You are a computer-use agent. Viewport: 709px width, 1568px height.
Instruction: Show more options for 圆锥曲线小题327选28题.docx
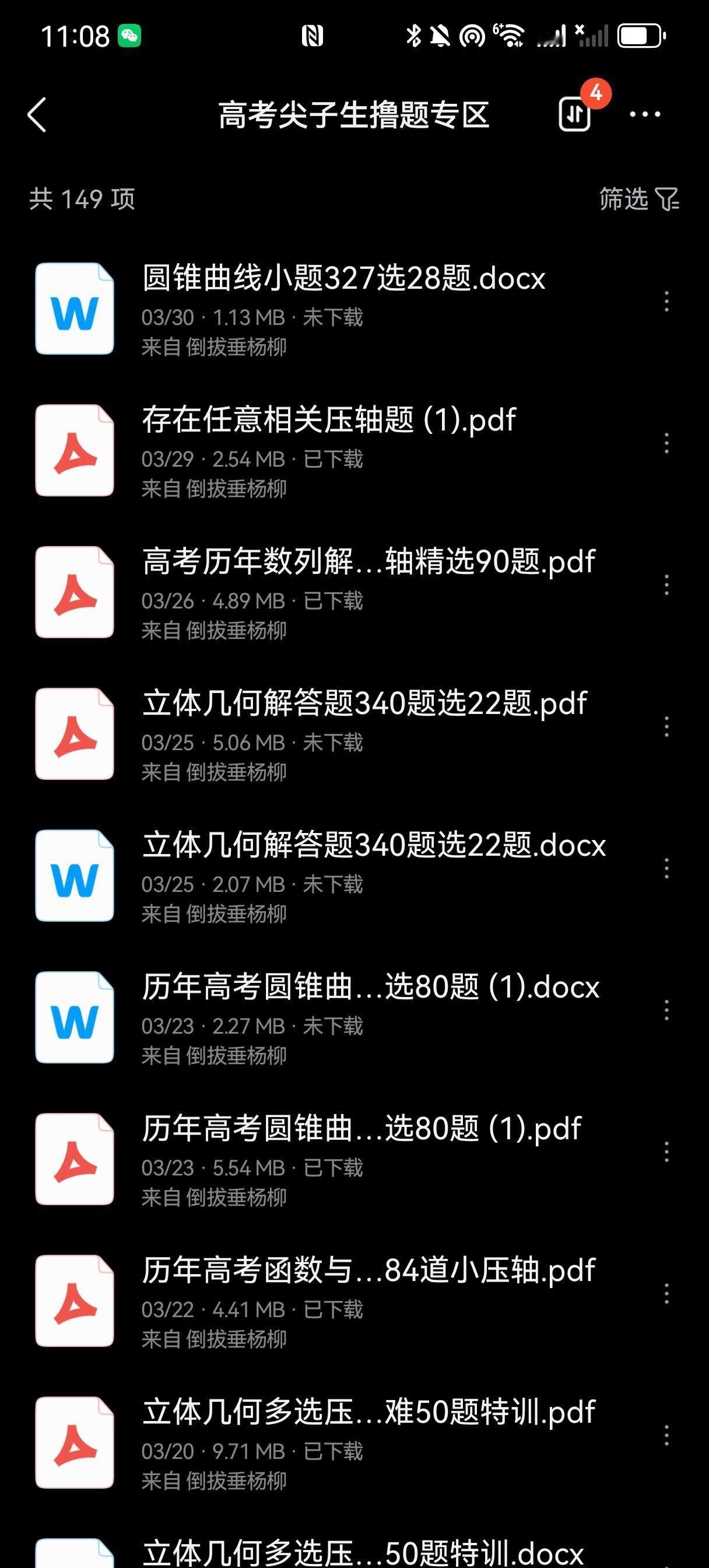tap(666, 302)
